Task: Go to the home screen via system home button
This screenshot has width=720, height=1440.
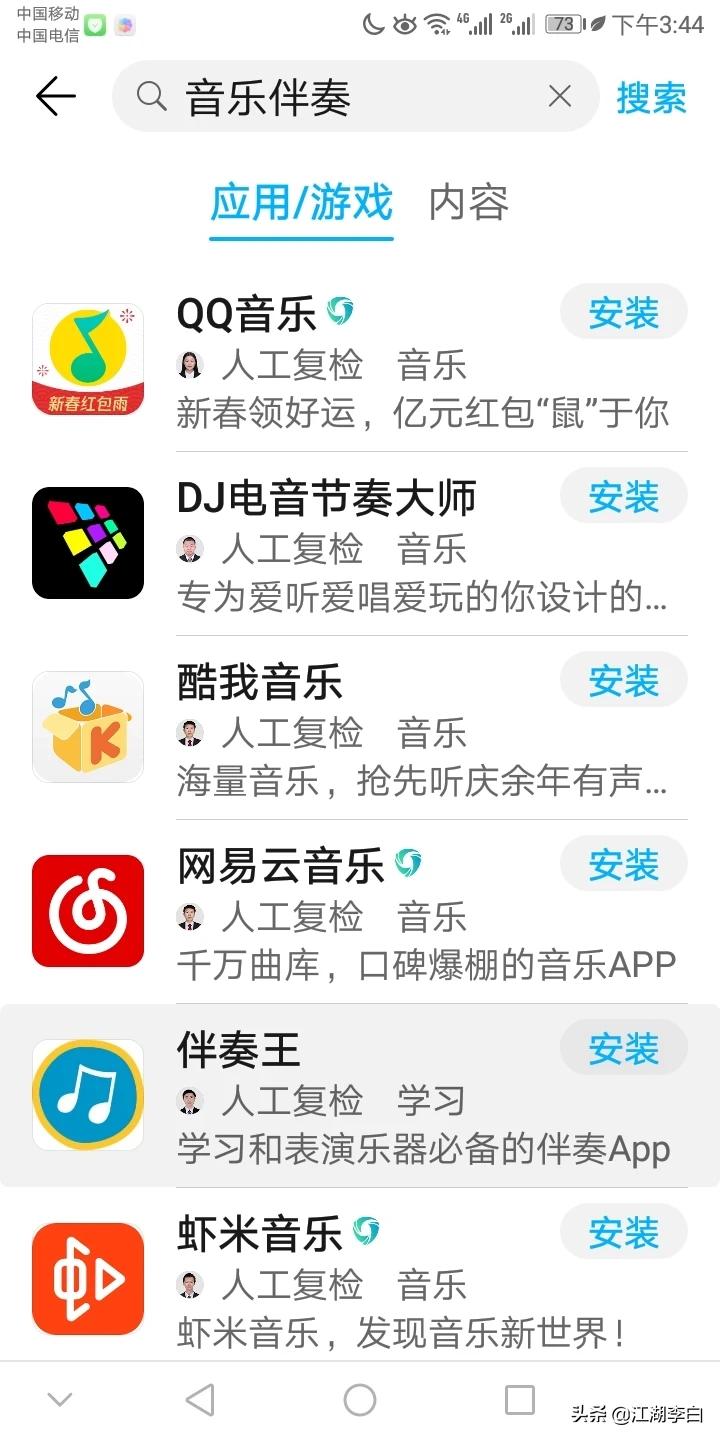Action: coord(360,1400)
